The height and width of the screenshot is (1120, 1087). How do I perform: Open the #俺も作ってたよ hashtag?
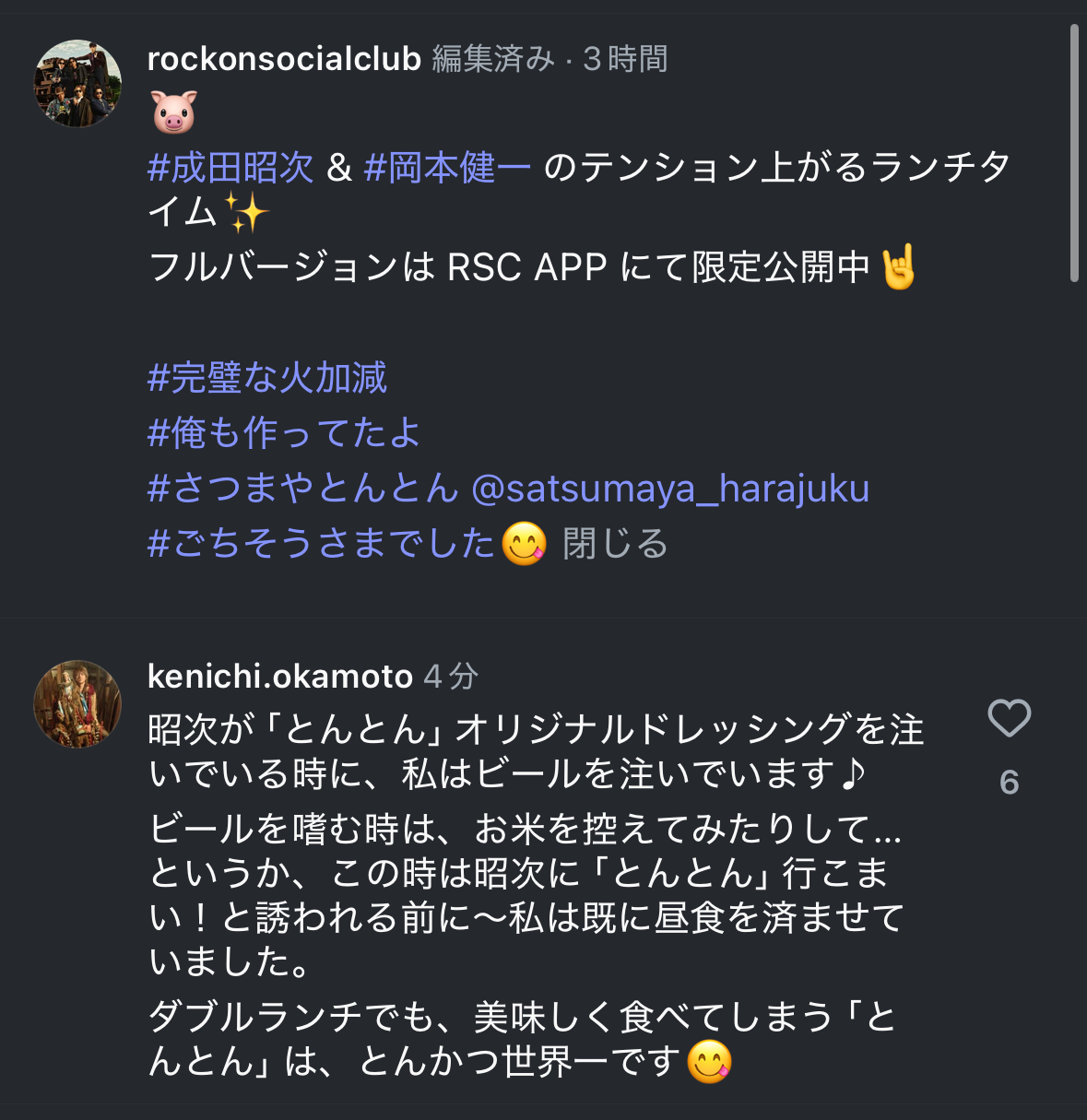pyautogui.click(x=283, y=433)
